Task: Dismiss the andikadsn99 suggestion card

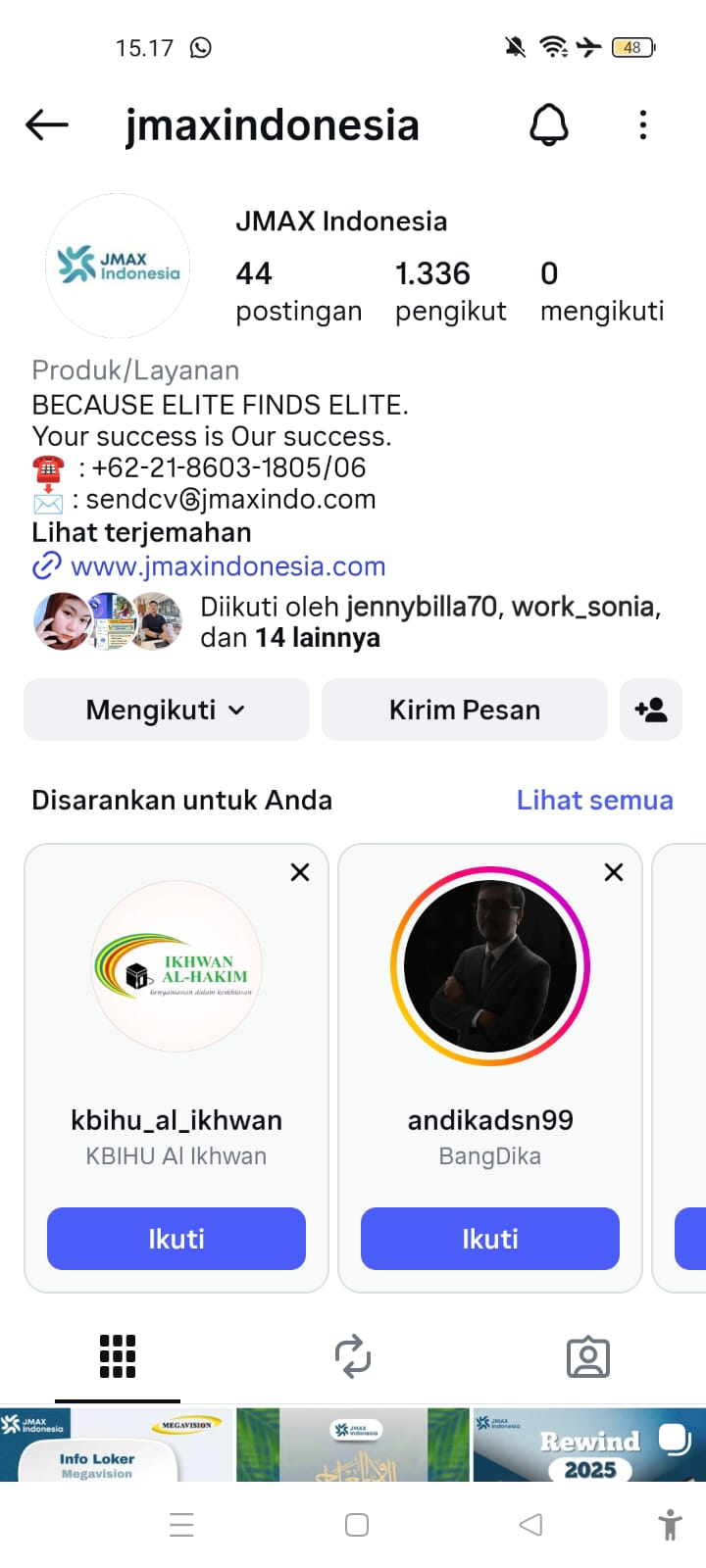Action: pyautogui.click(x=614, y=872)
